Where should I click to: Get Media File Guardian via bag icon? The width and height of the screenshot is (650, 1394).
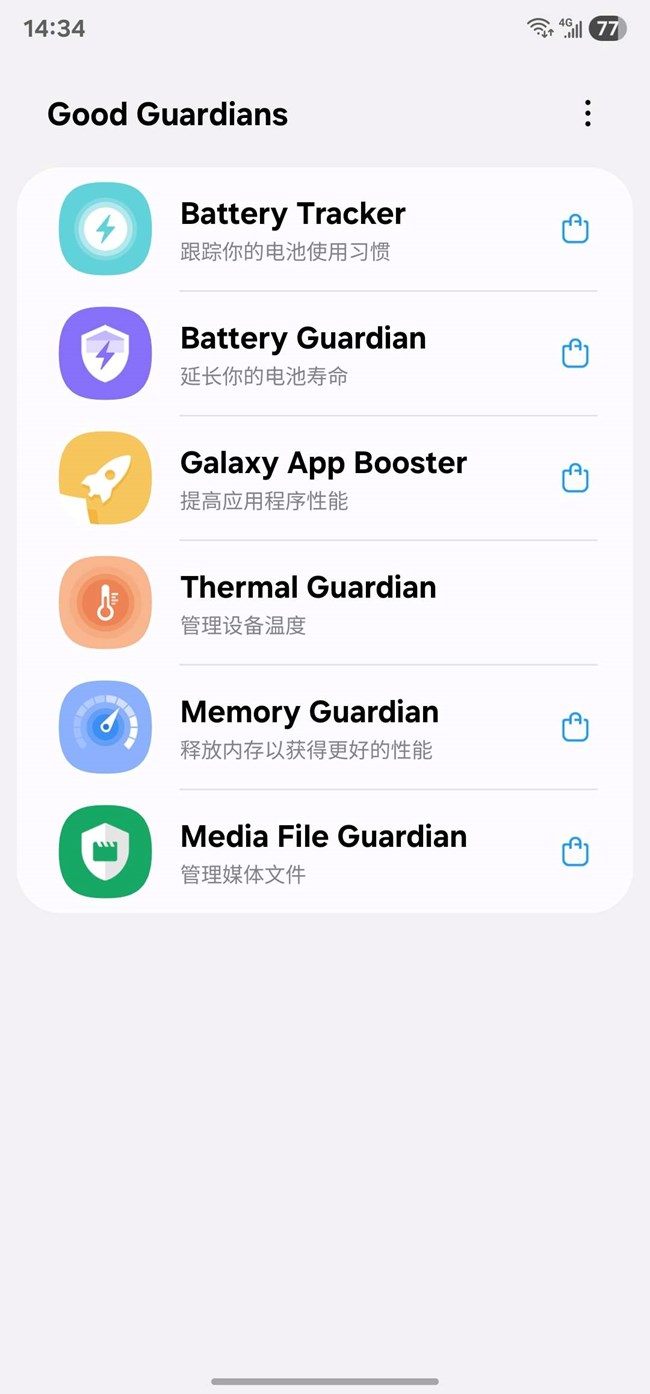[575, 852]
